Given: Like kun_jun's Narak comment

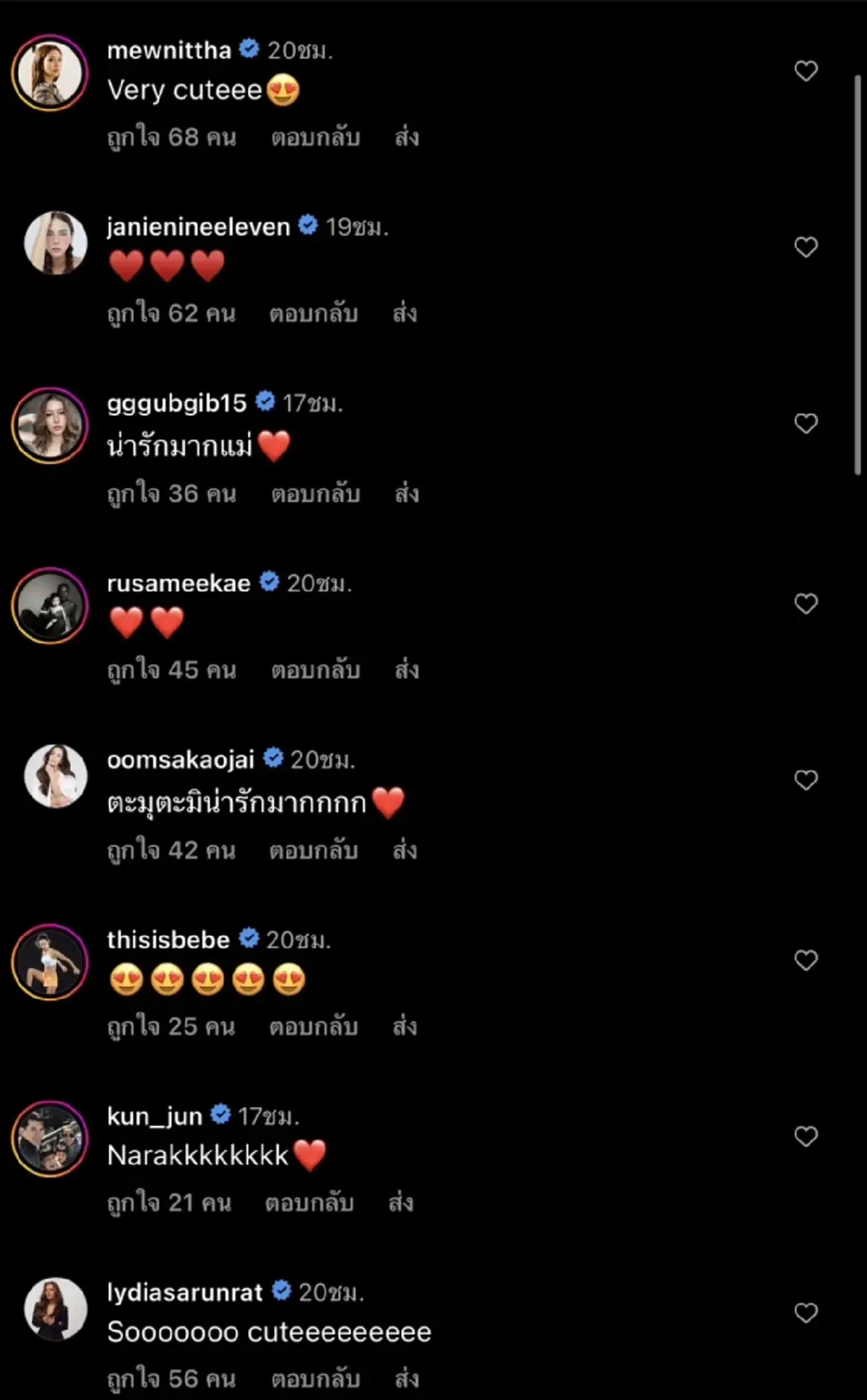Looking at the screenshot, I should [x=806, y=1136].
